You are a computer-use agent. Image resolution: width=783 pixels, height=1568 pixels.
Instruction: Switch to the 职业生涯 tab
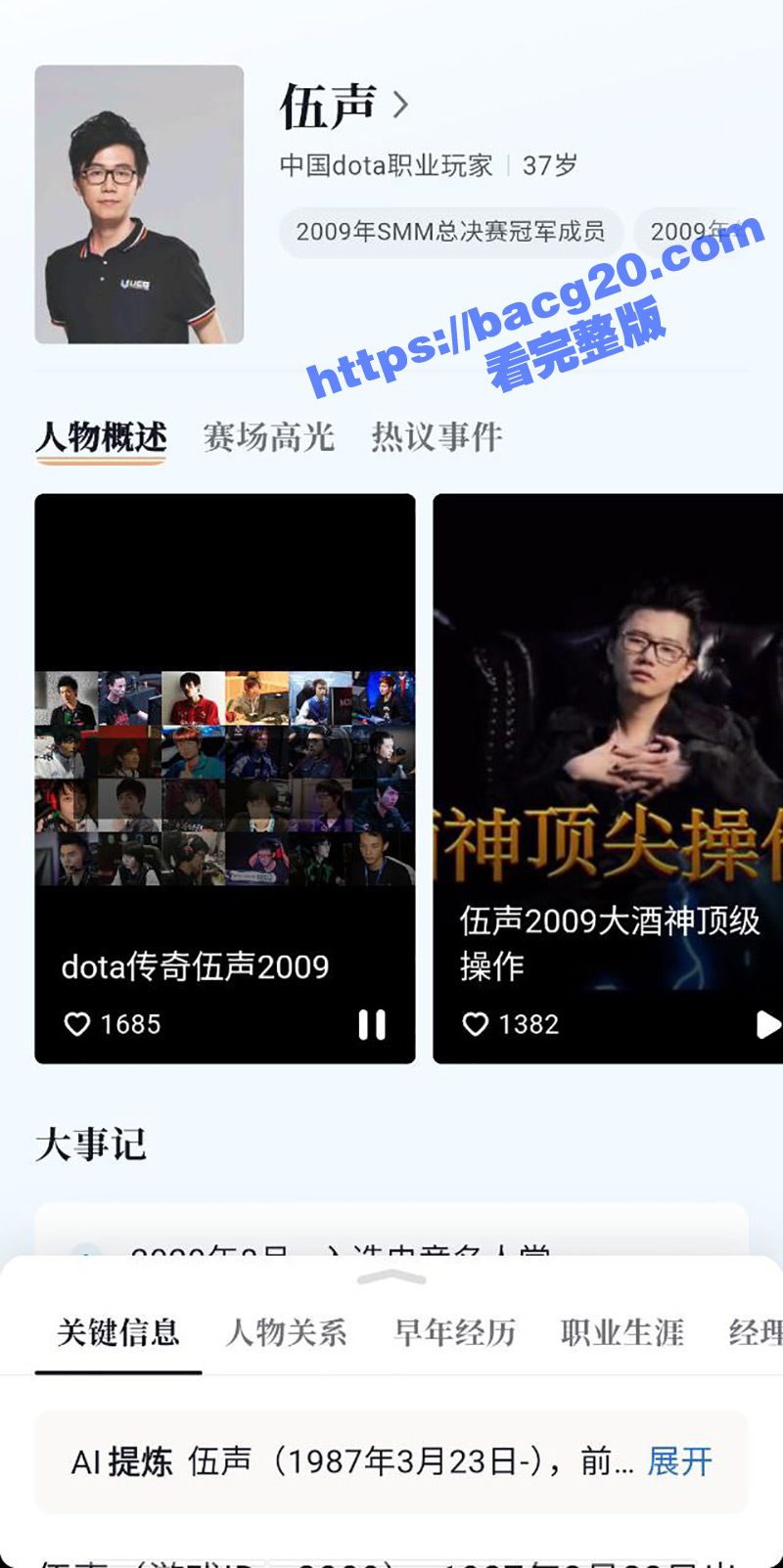tap(622, 1333)
